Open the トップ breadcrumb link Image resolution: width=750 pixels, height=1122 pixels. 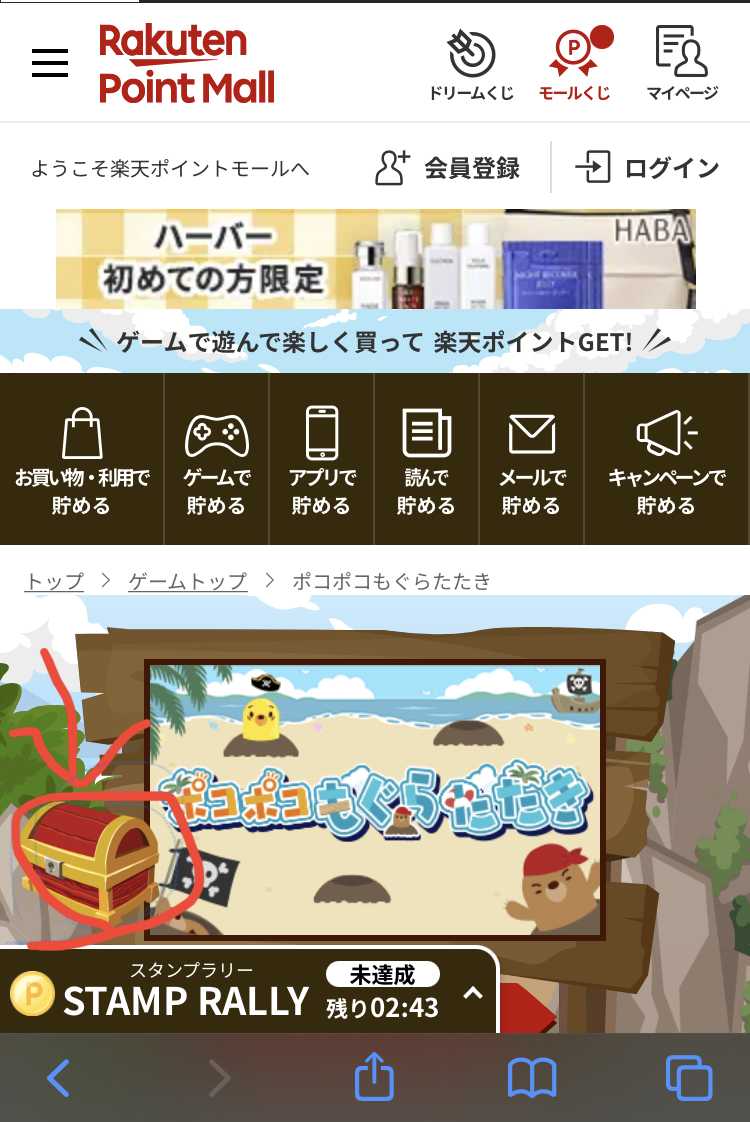tap(54, 581)
